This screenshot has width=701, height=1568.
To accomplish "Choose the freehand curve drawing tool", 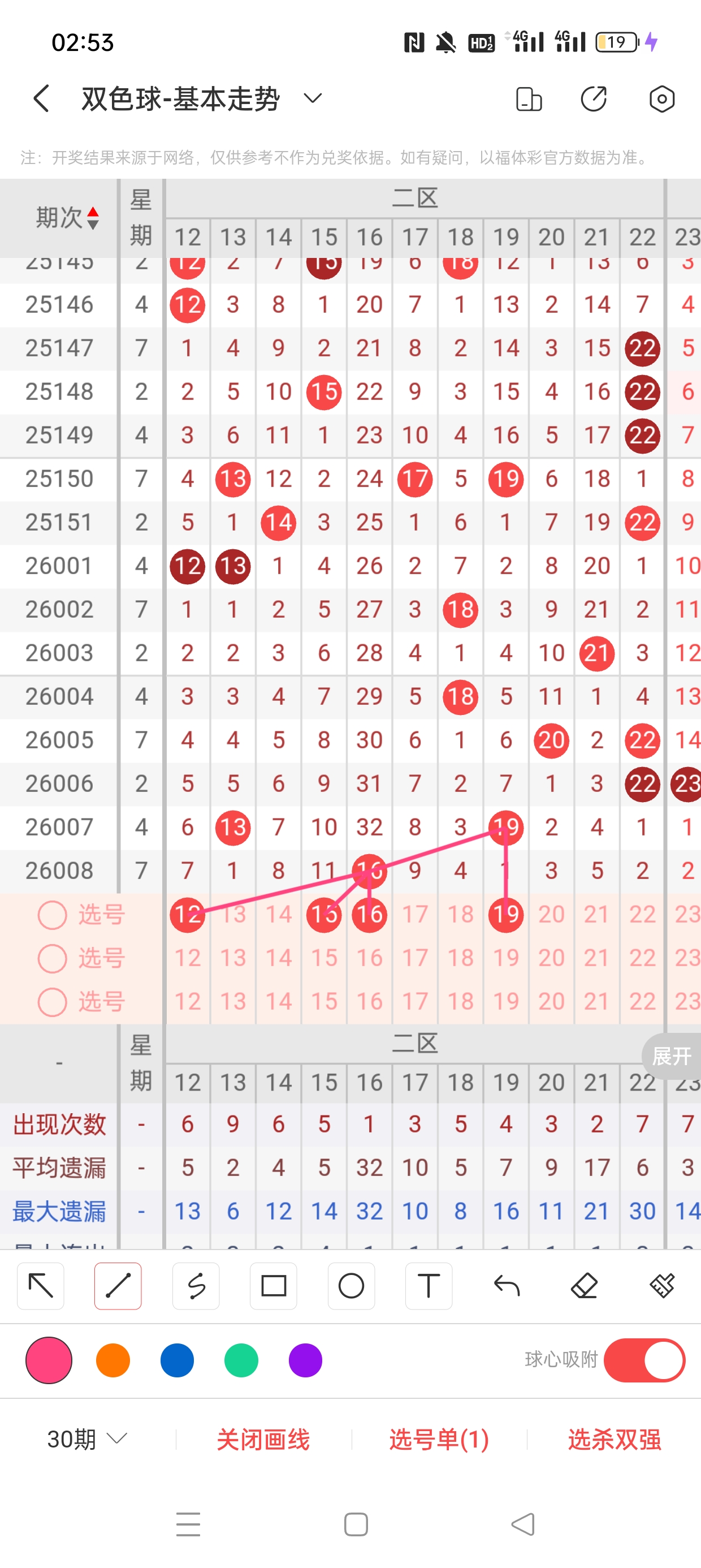I will coord(196,1286).
